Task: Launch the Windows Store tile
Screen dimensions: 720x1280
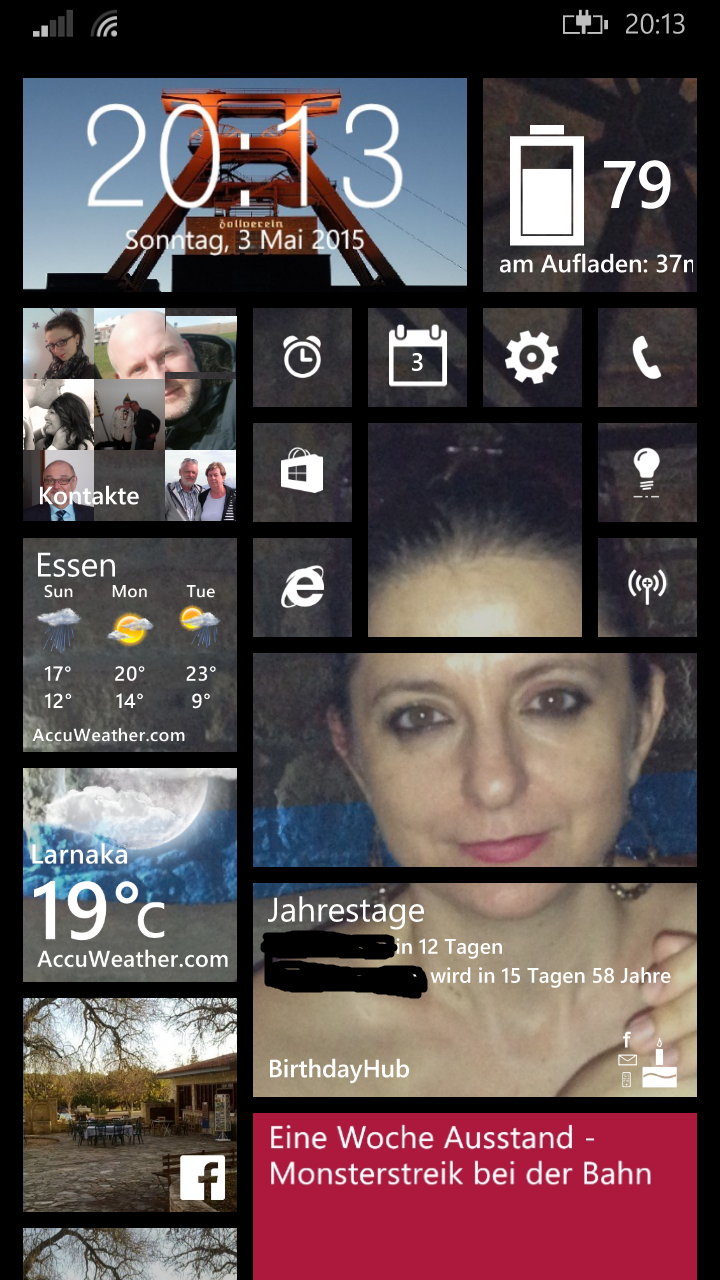Action: point(302,472)
